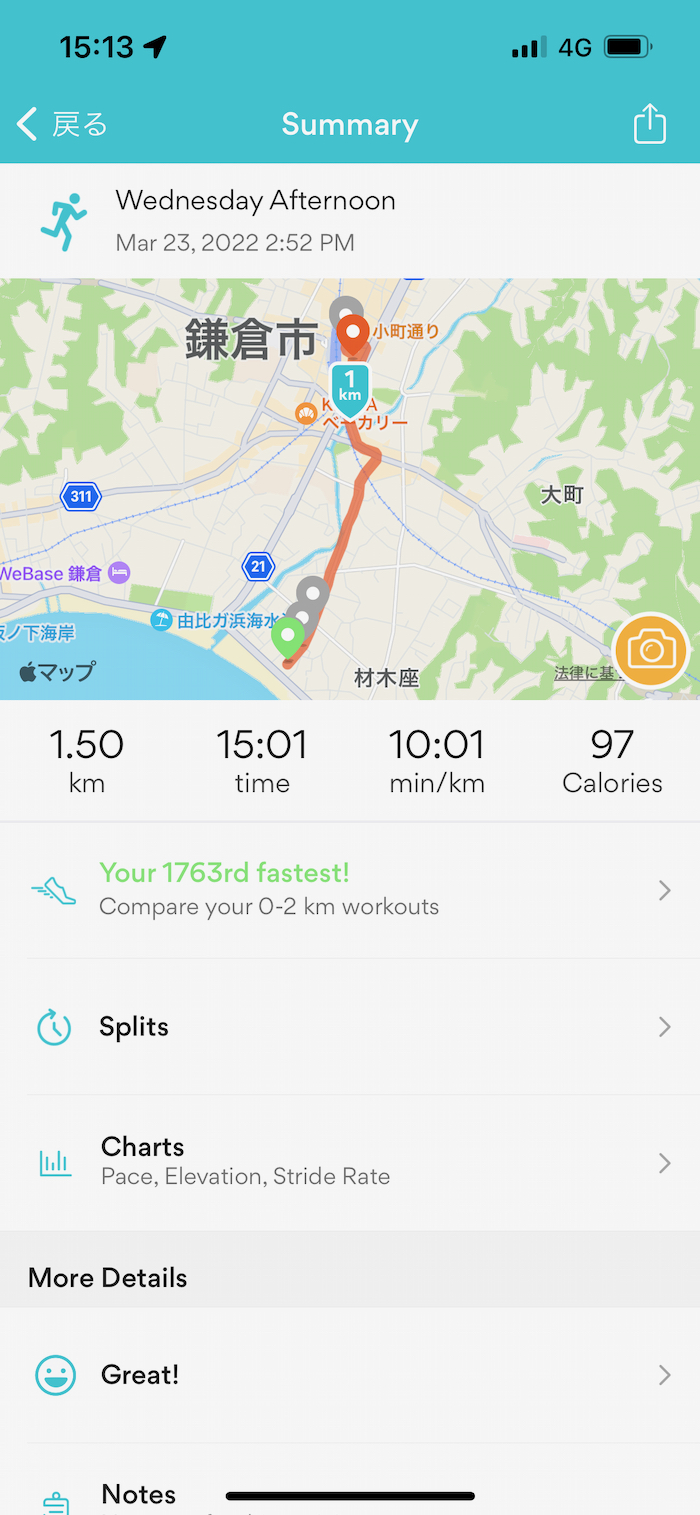Go back using the 戻る button
This screenshot has height=1515, width=700.
[62, 125]
